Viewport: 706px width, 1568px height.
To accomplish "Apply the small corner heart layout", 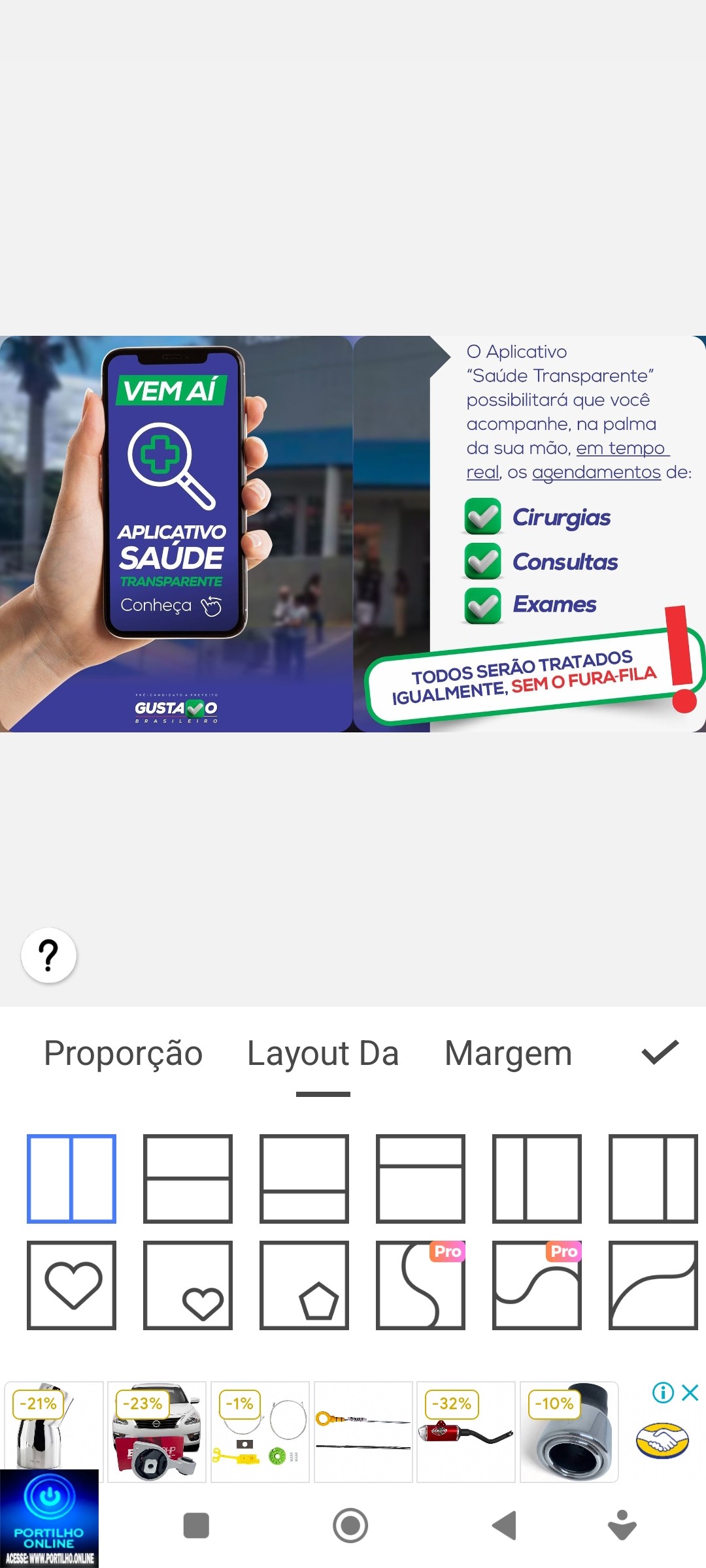I will [x=188, y=1285].
